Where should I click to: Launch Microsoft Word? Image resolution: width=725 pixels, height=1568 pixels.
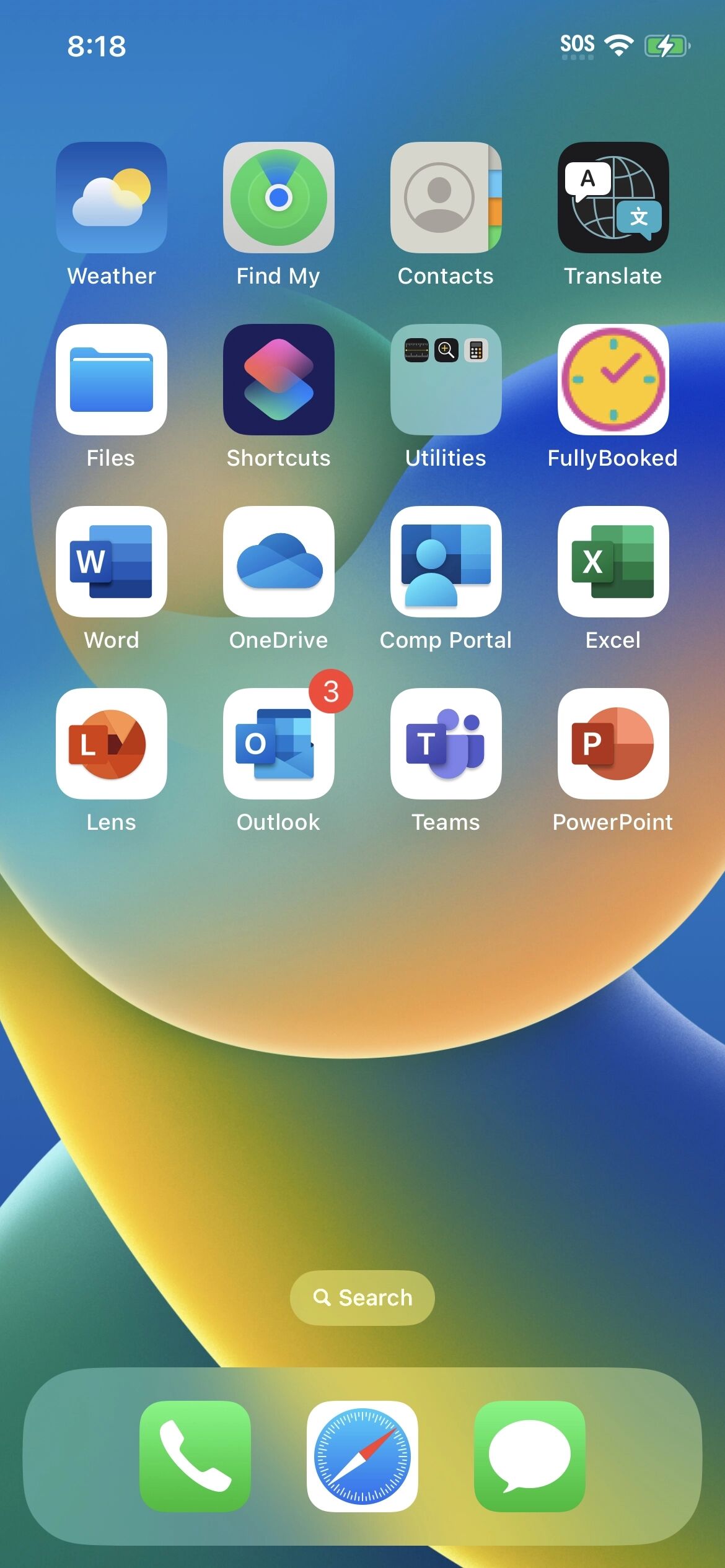[x=112, y=562]
